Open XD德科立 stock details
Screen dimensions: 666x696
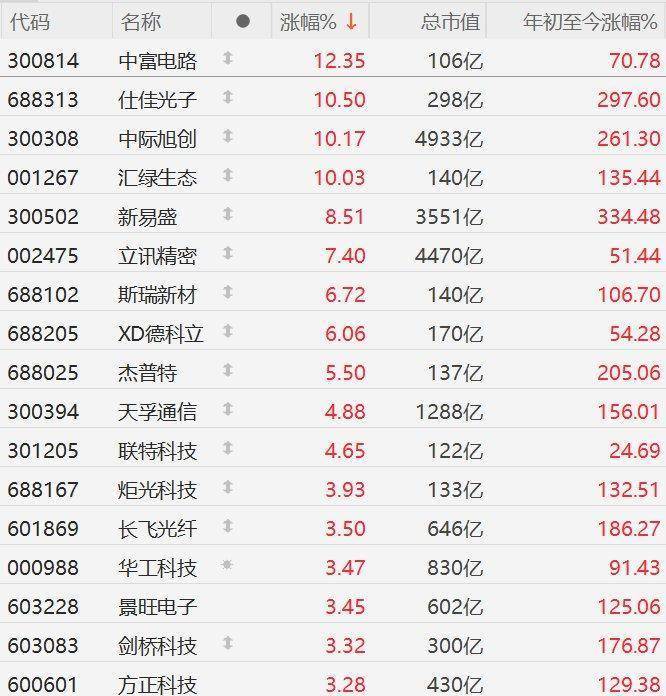(160, 334)
